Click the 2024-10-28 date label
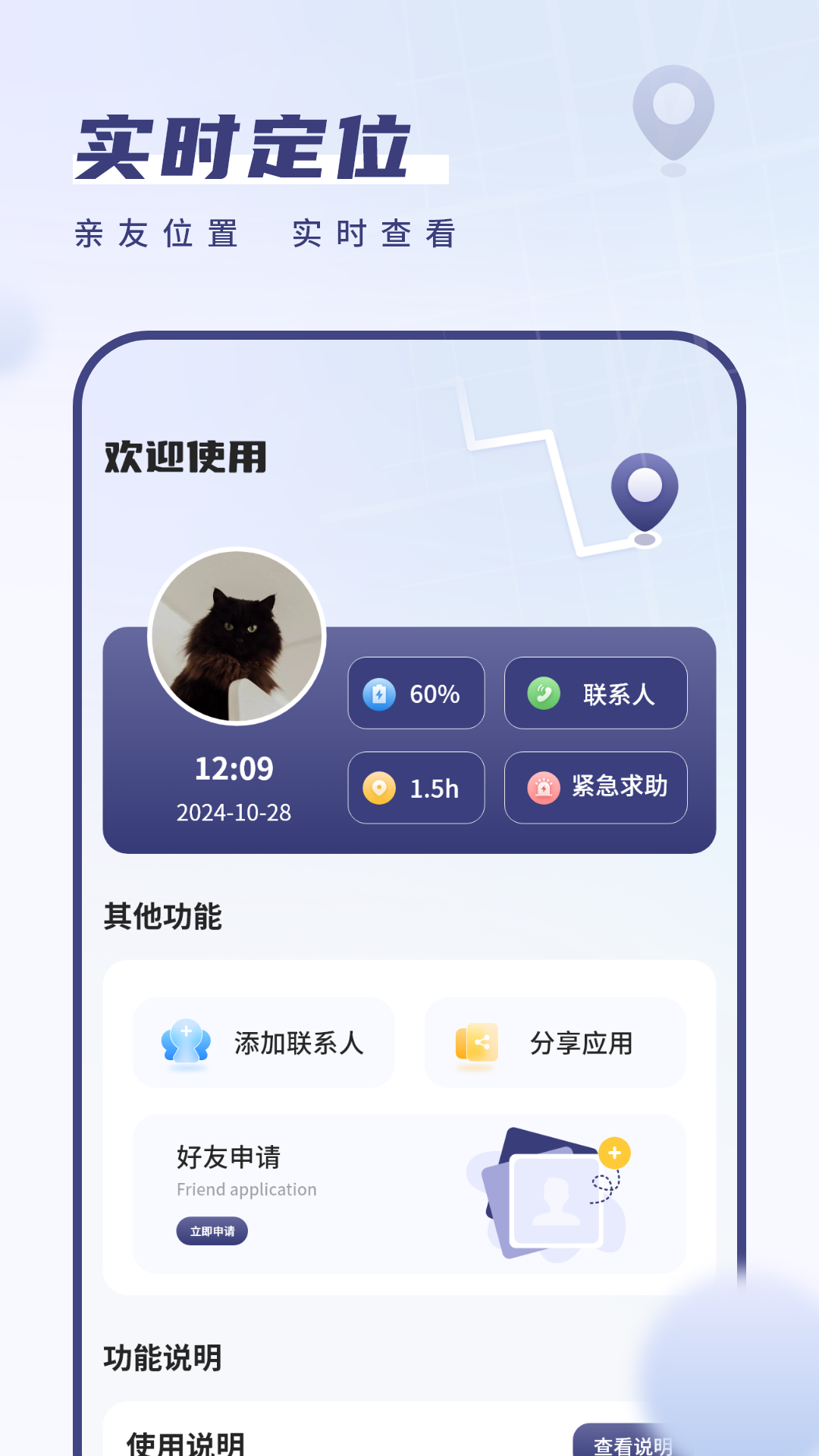Image resolution: width=819 pixels, height=1456 pixels. (234, 813)
